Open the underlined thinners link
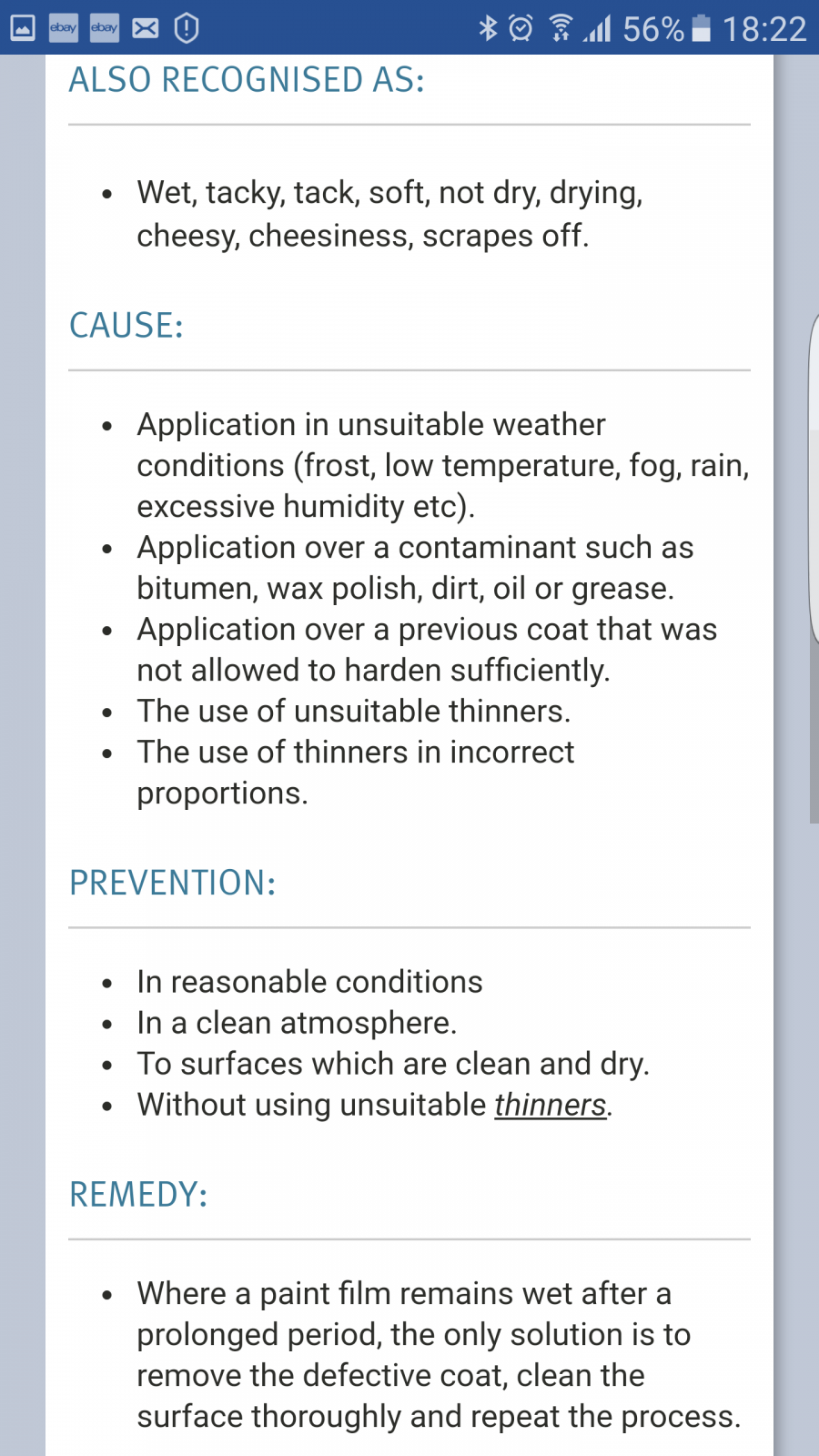 tap(551, 1105)
